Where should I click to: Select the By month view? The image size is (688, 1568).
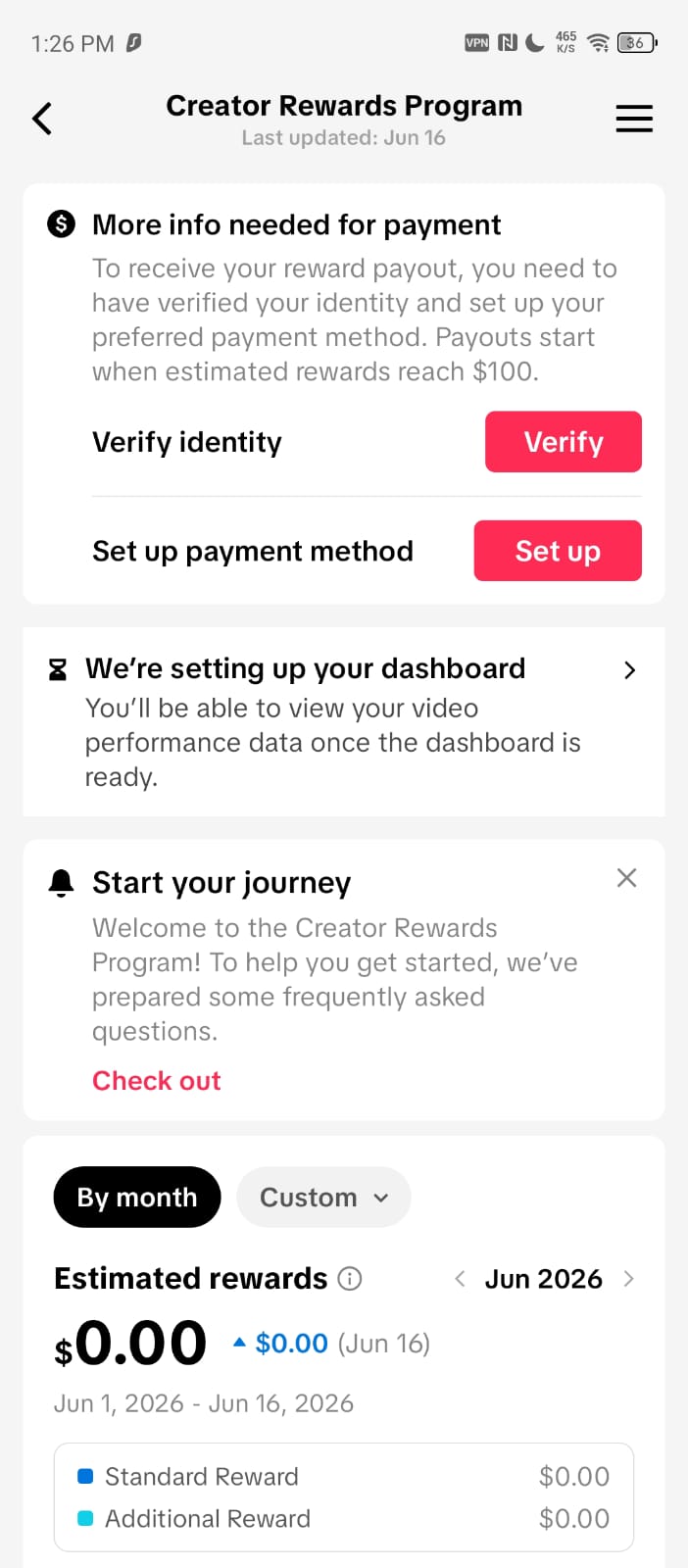(137, 1197)
